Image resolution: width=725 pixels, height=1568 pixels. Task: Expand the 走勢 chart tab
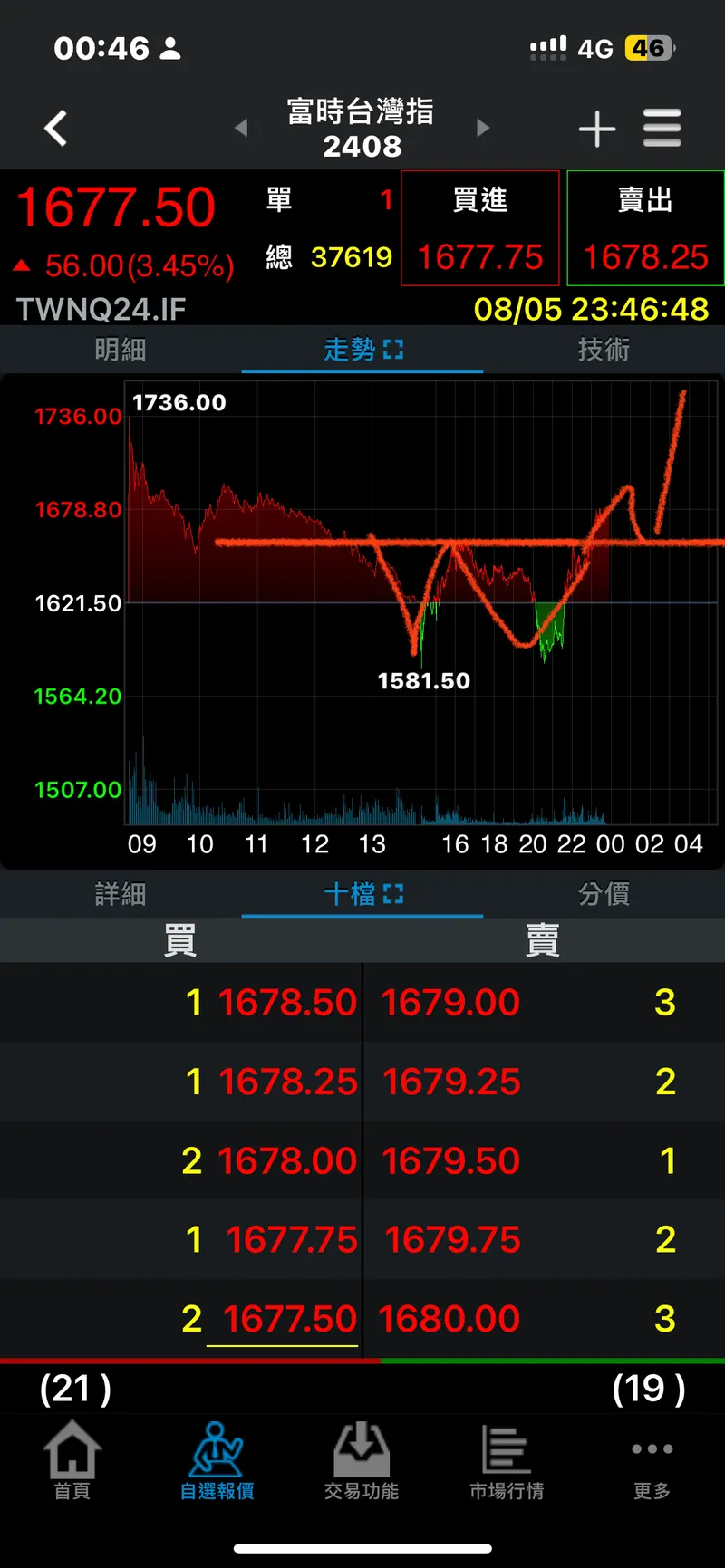(x=362, y=350)
